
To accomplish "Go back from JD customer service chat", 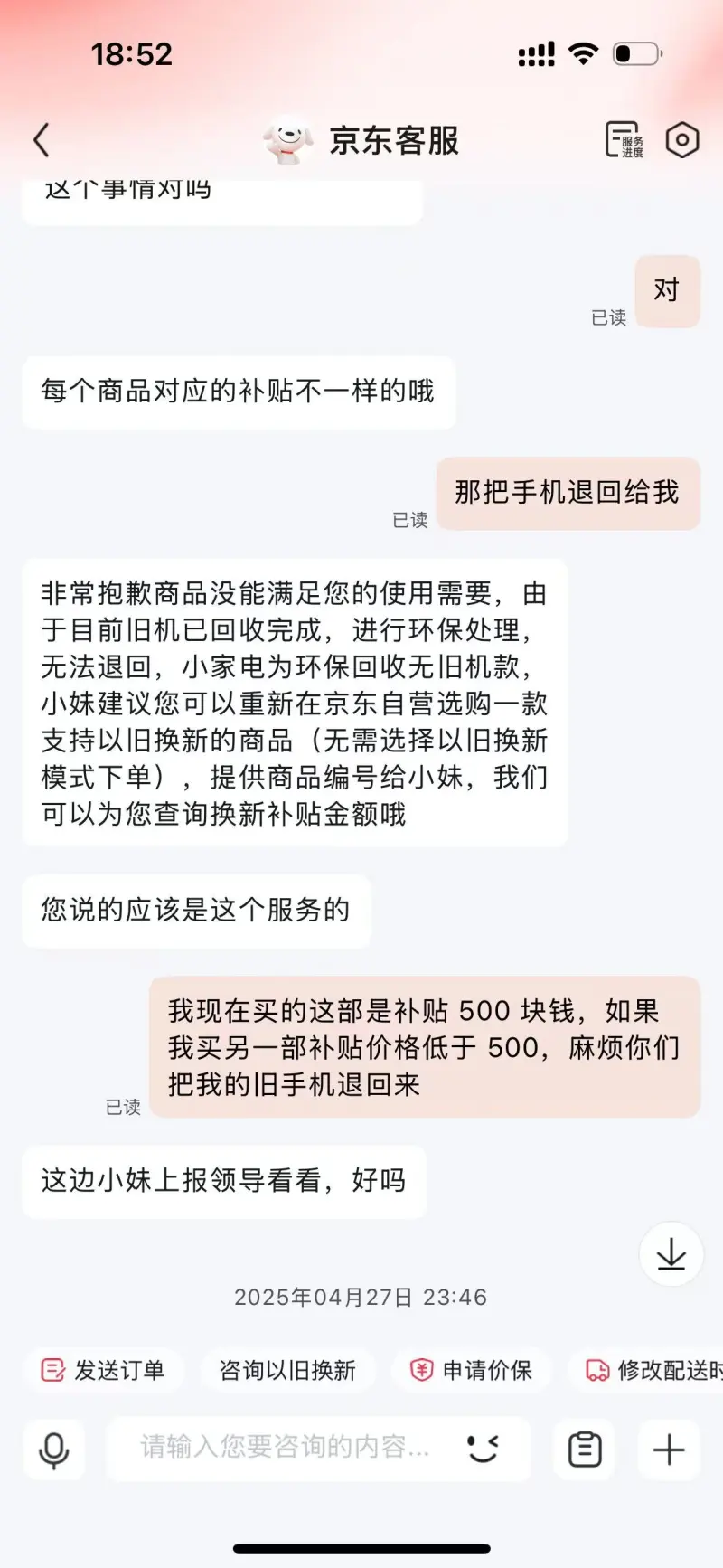I will coord(42,140).
